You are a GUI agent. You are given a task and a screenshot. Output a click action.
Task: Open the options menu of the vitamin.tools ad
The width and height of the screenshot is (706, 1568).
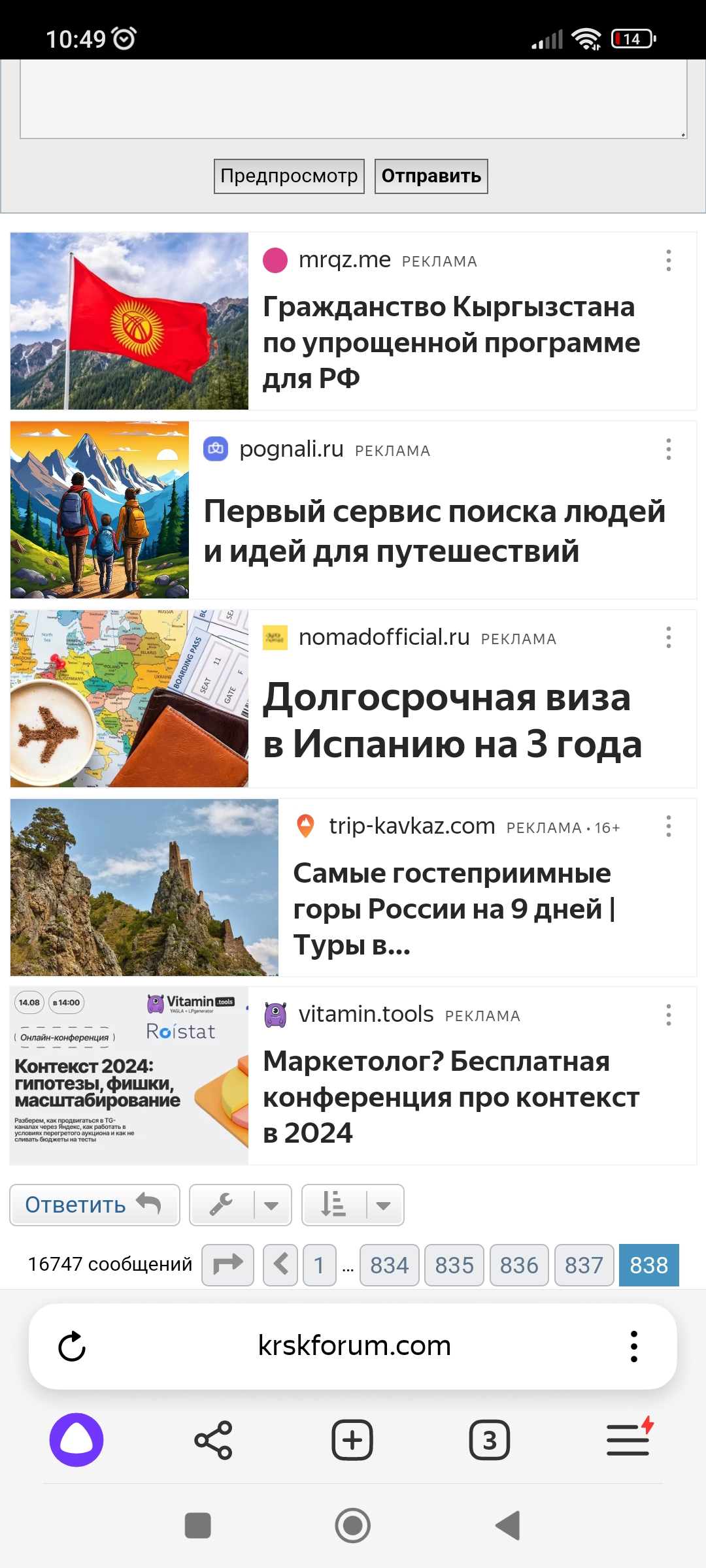point(668,1015)
